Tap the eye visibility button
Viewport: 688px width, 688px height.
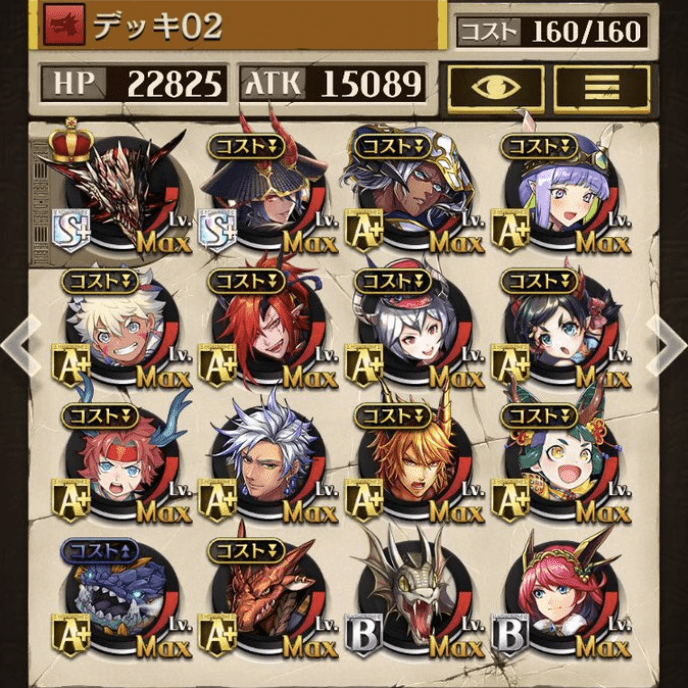[x=496, y=88]
